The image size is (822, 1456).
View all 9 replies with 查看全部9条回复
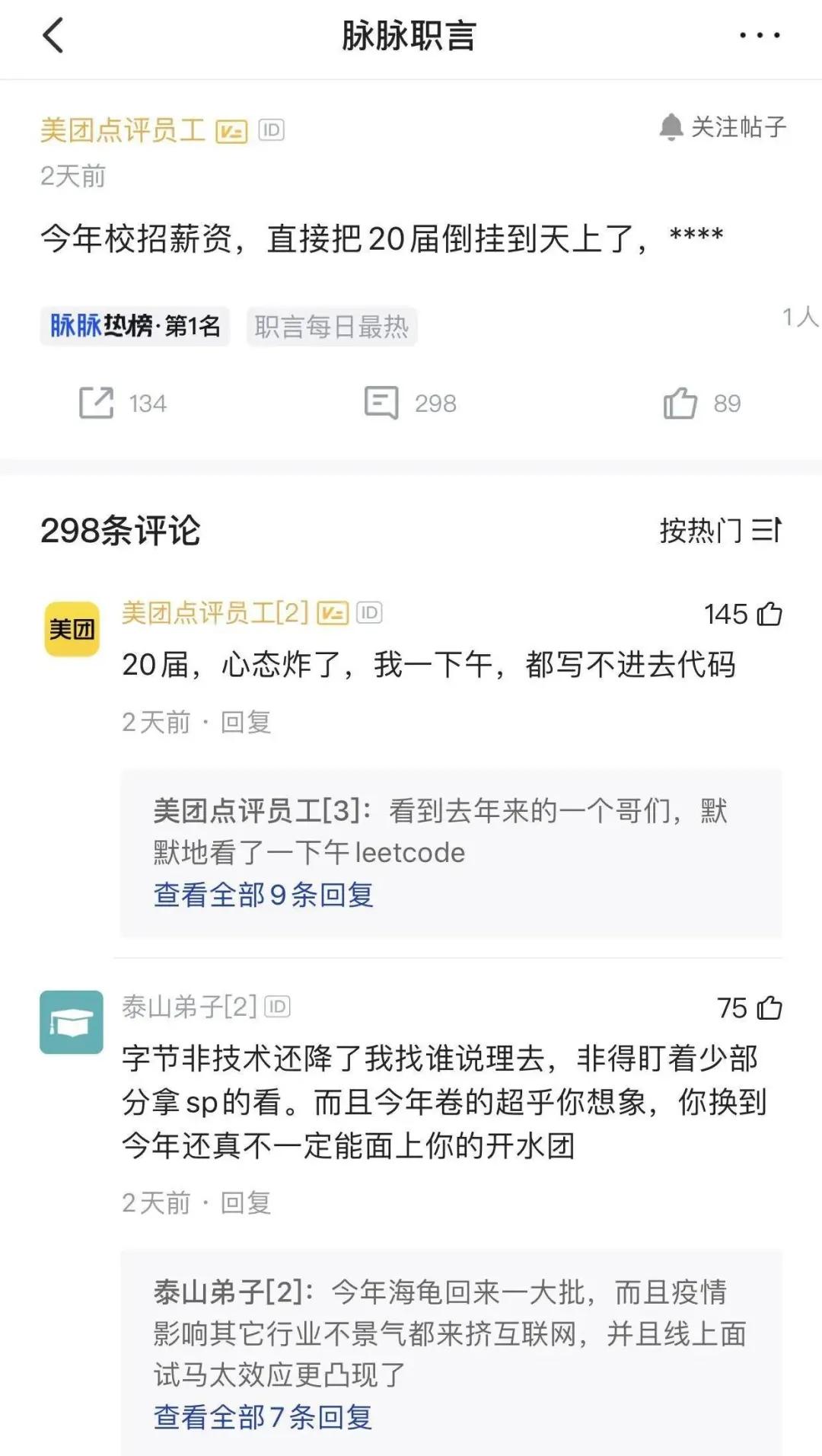tap(263, 895)
